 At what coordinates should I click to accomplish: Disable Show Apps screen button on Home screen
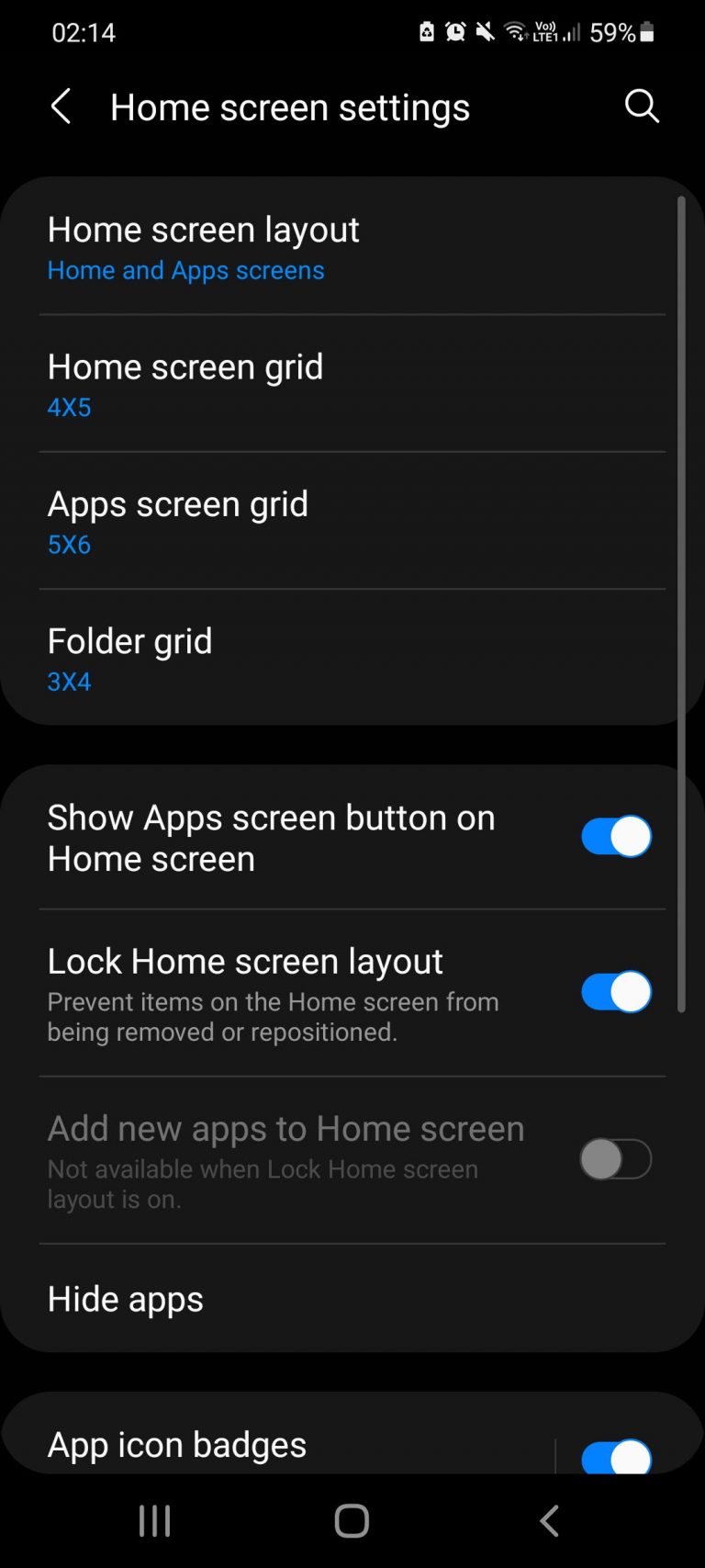[x=615, y=837]
